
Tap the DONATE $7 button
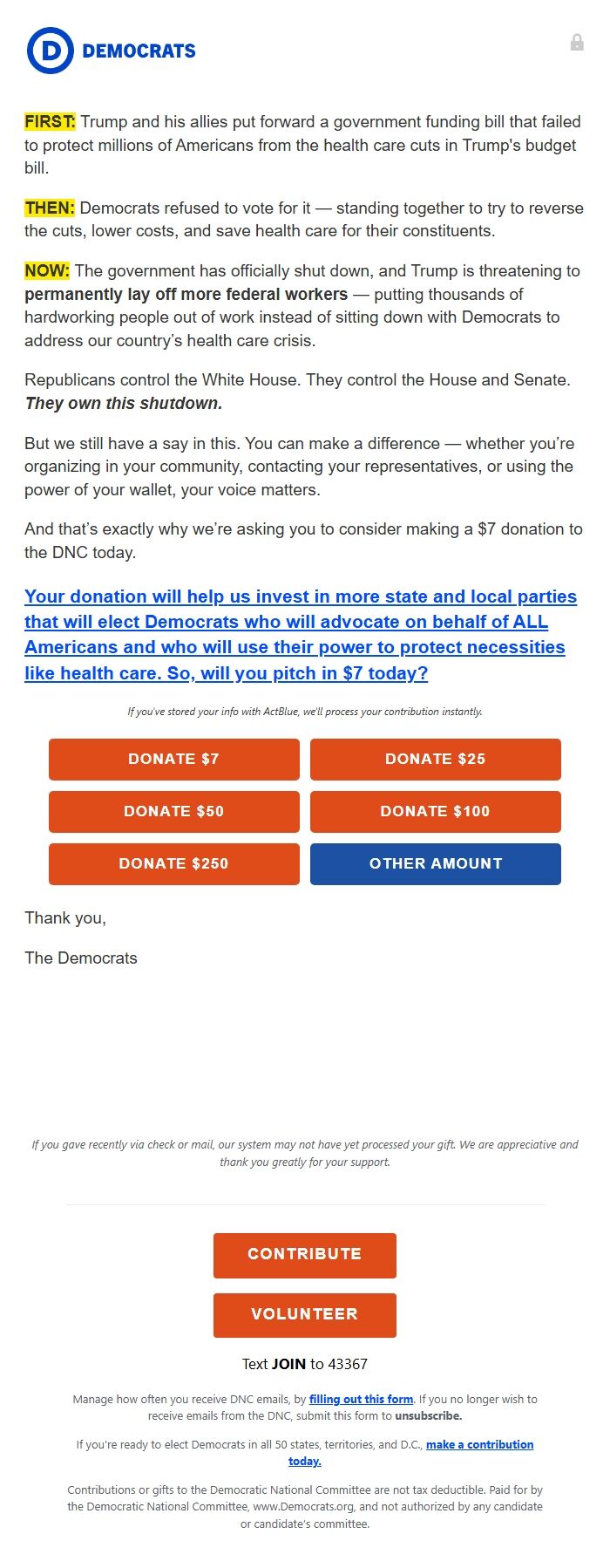click(173, 759)
